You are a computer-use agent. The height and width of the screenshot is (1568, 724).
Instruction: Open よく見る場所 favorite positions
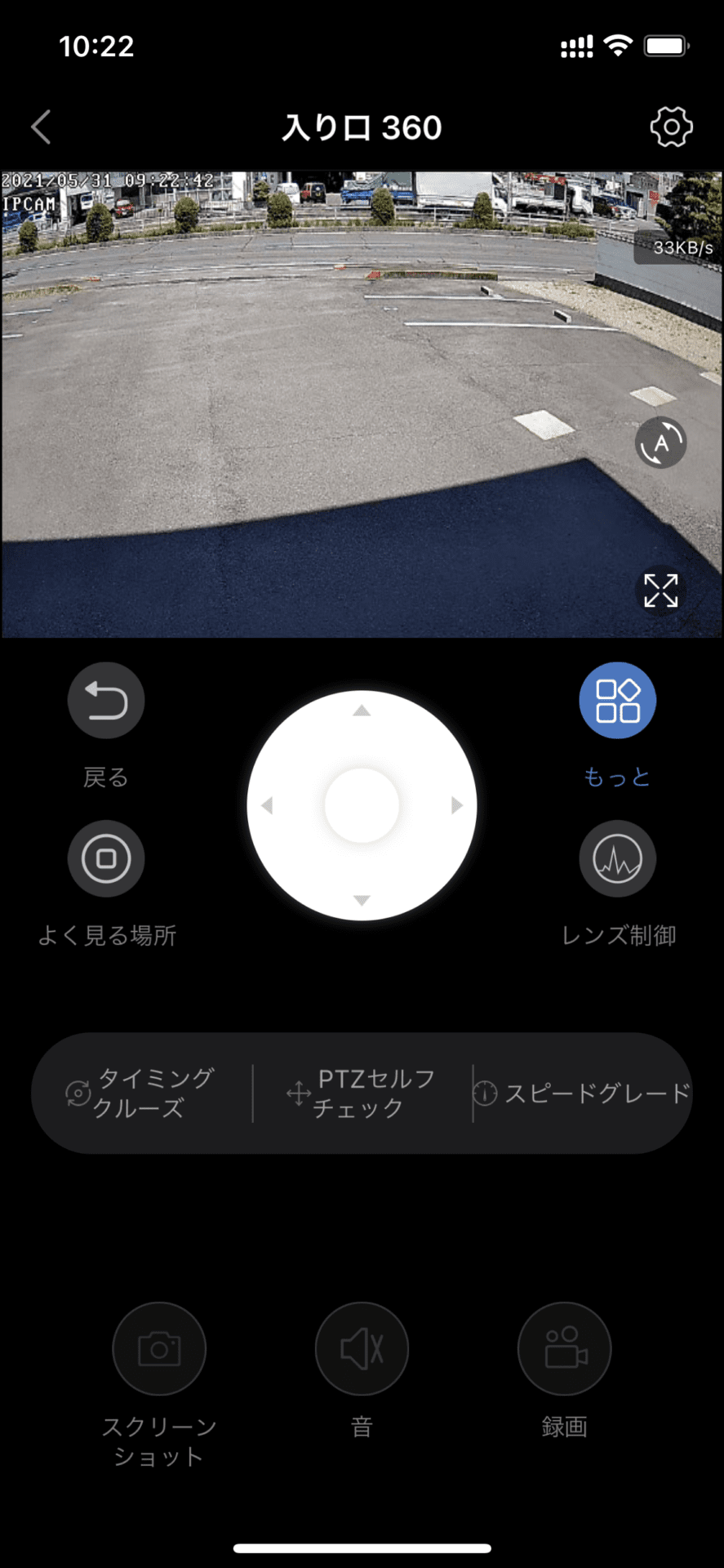point(106,859)
